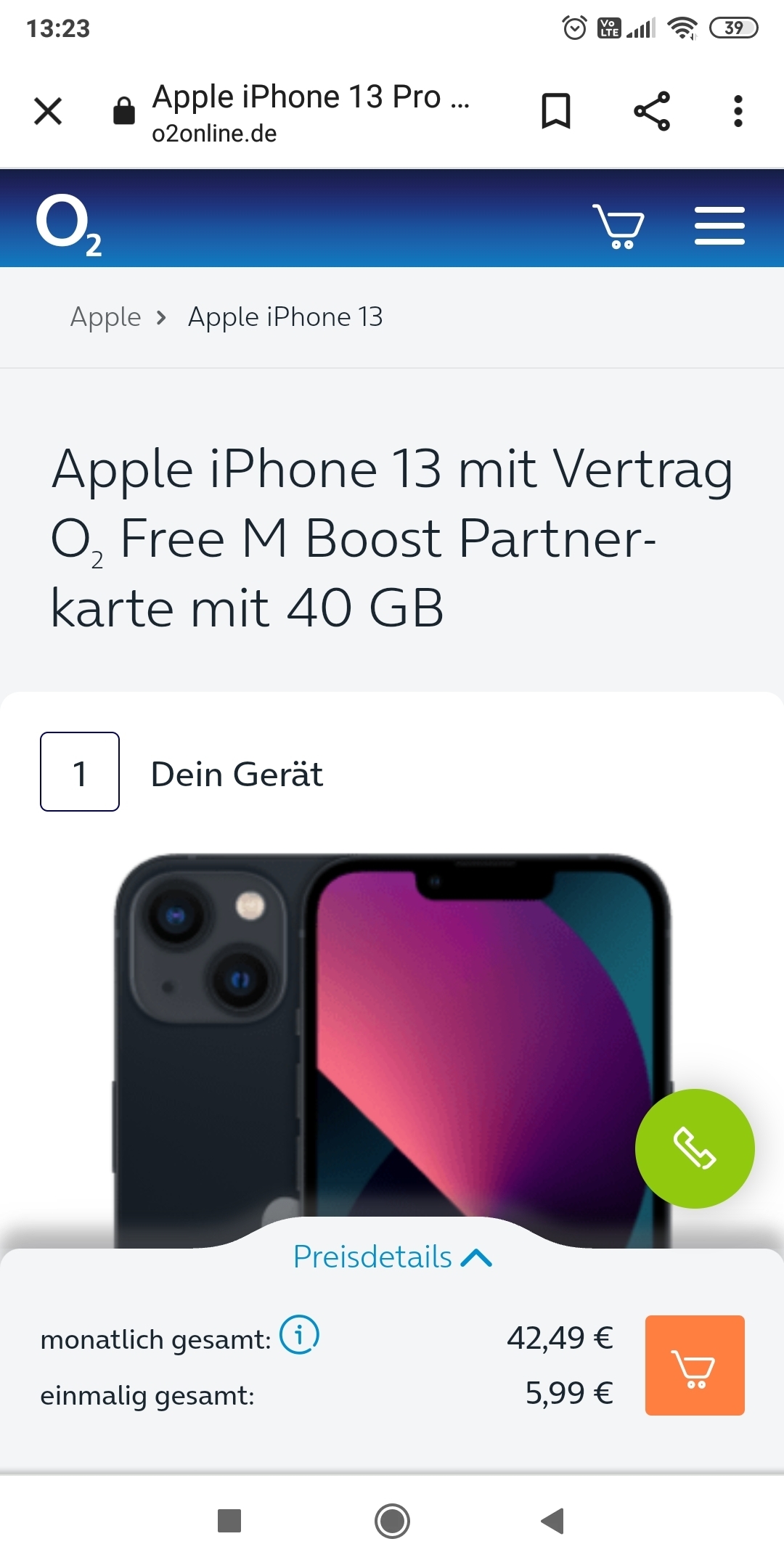Navigate back using system back button
The width and height of the screenshot is (784, 1568).
click(x=553, y=1521)
